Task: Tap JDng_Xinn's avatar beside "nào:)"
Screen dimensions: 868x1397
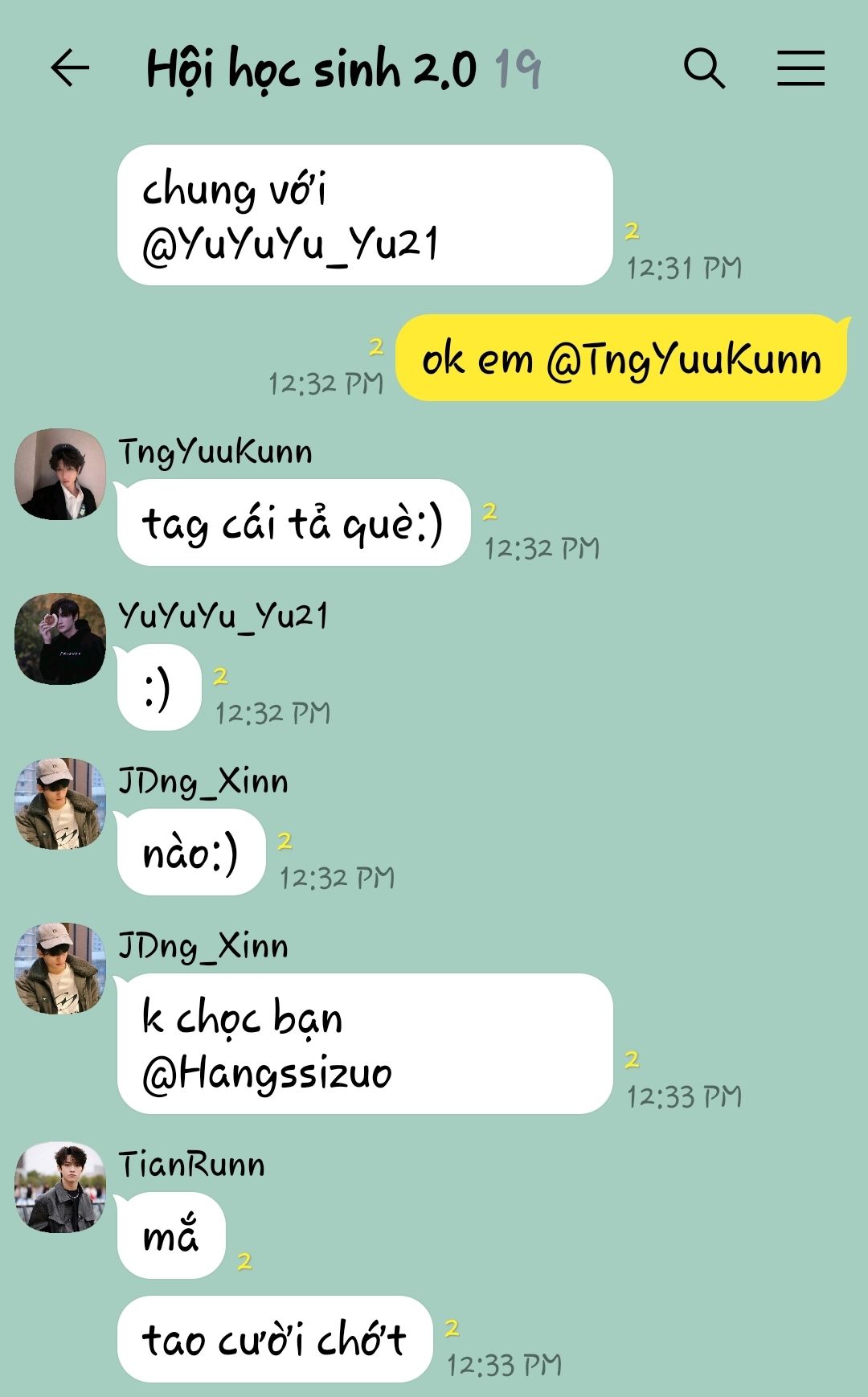Action: coord(60,804)
